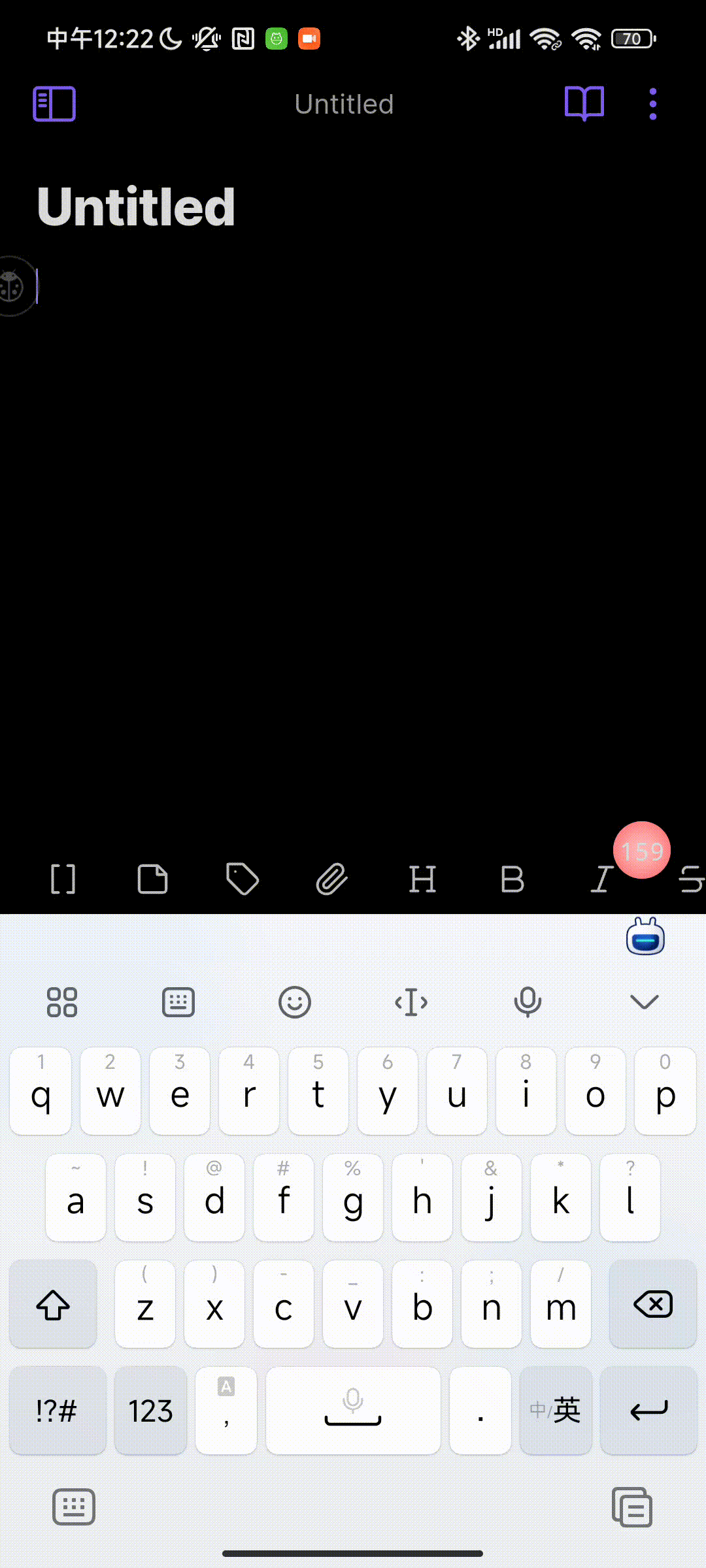Collapse the keyboard with the chevron
The width and height of the screenshot is (706, 1568).
644,1002
